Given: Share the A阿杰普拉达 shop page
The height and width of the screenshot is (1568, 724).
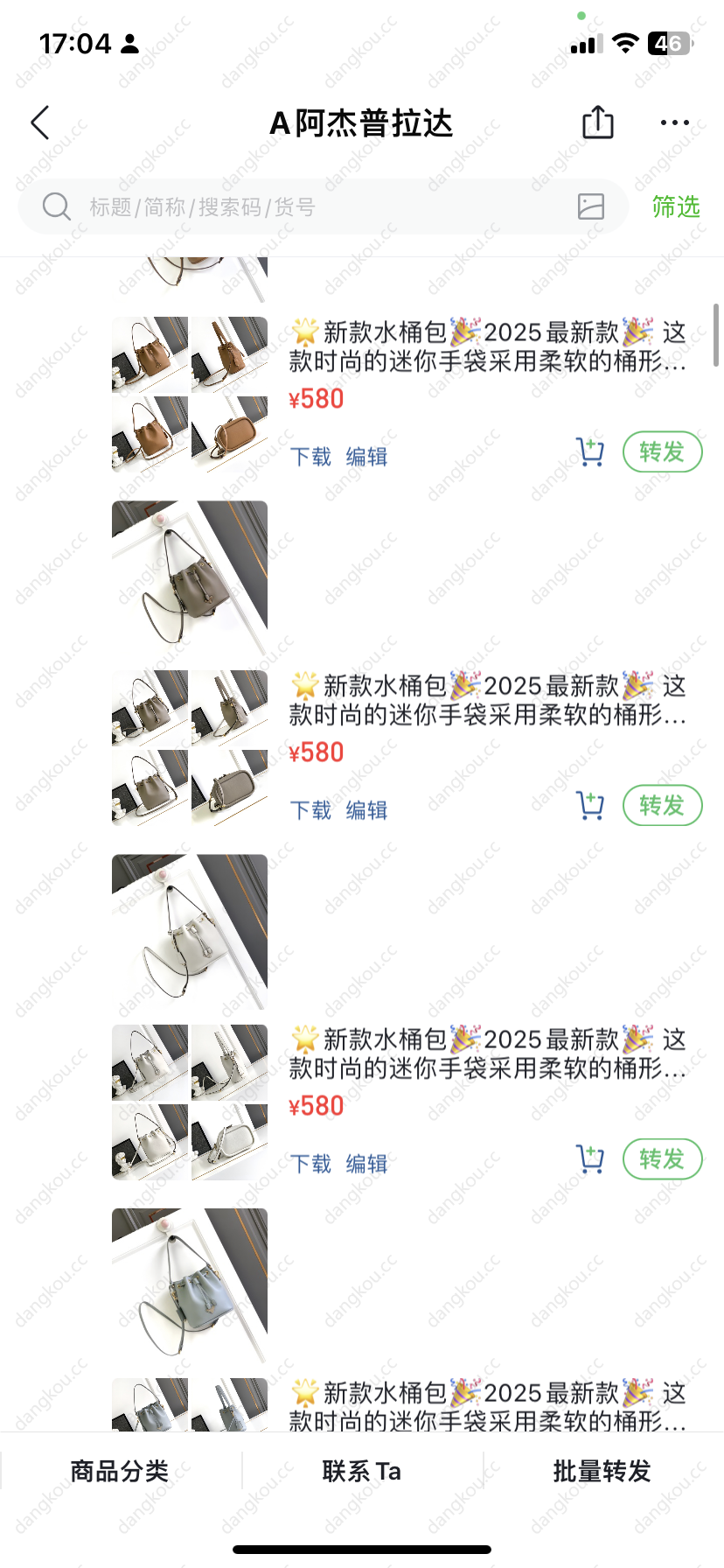Looking at the screenshot, I should pos(598,122).
